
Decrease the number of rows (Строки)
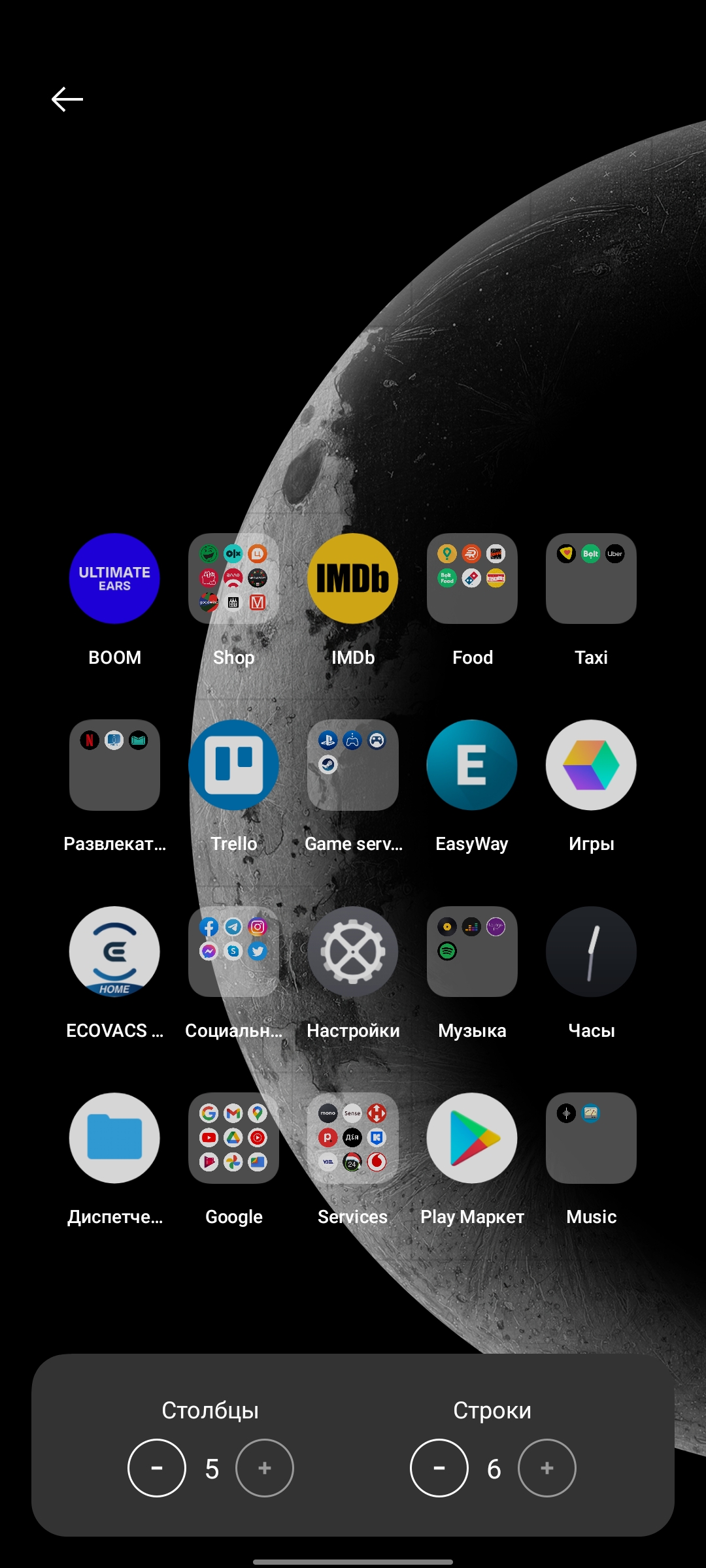[439, 1468]
